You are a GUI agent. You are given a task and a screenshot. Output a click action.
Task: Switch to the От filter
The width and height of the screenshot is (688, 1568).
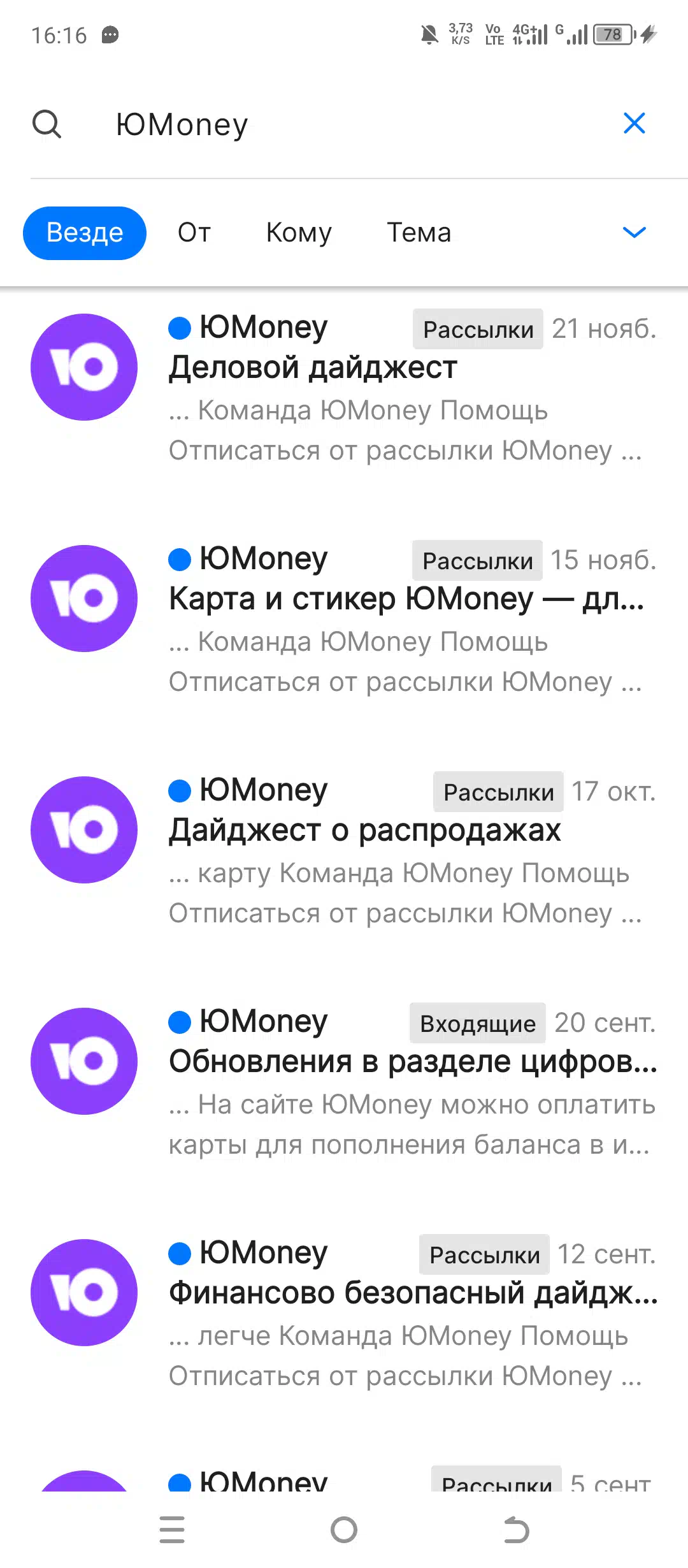click(x=194, y=233)
